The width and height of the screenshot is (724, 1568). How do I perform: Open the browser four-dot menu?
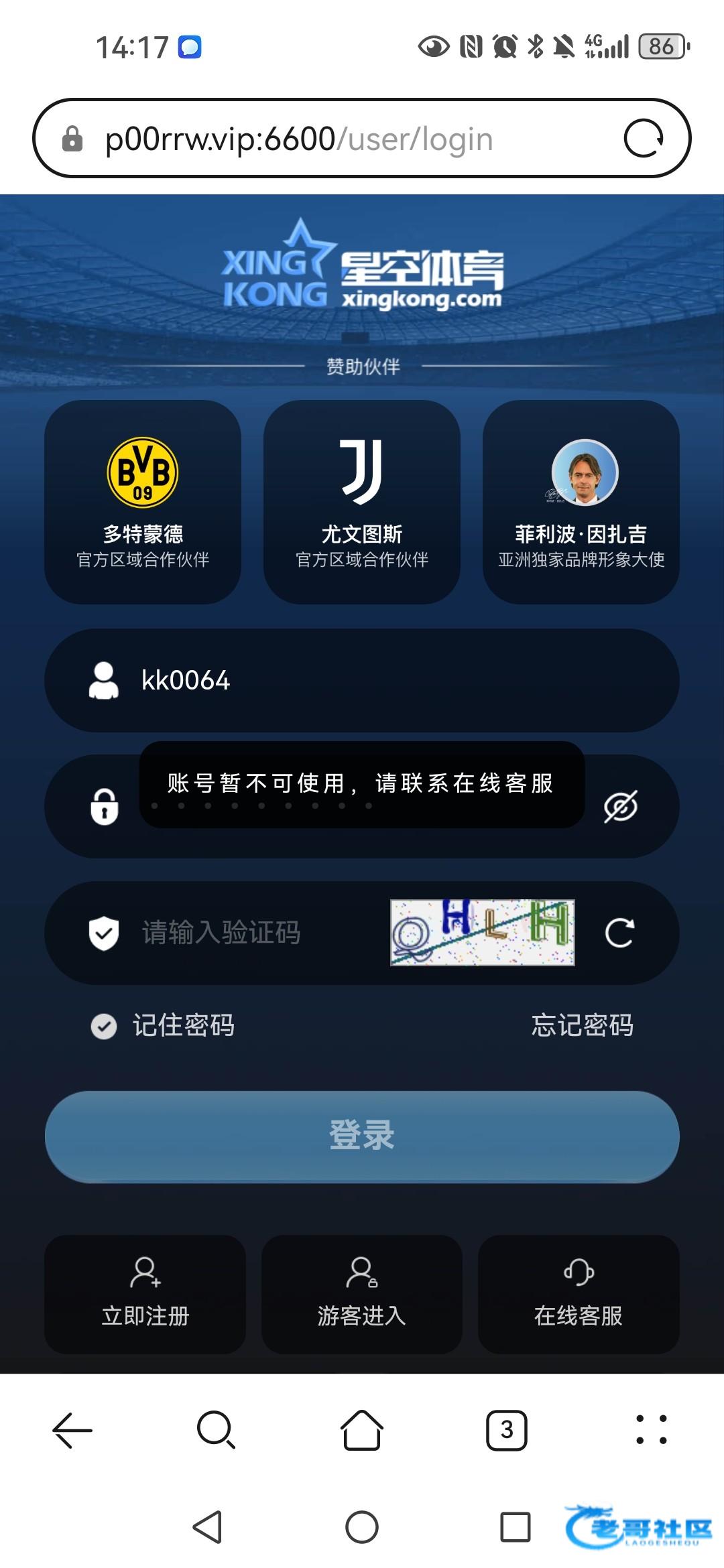click(651, 1430)
